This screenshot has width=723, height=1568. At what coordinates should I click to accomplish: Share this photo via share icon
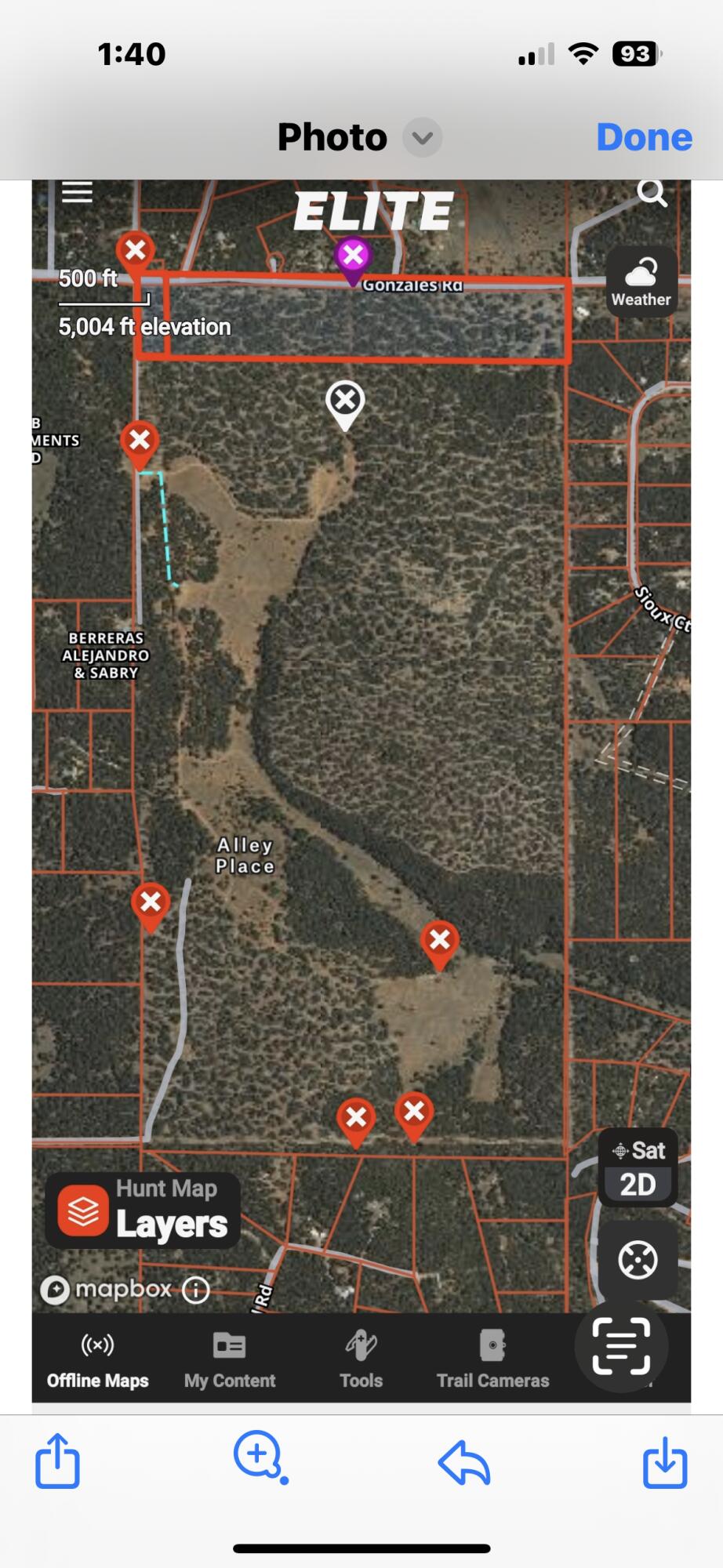pyautogui.click(x=57, y=1460)
